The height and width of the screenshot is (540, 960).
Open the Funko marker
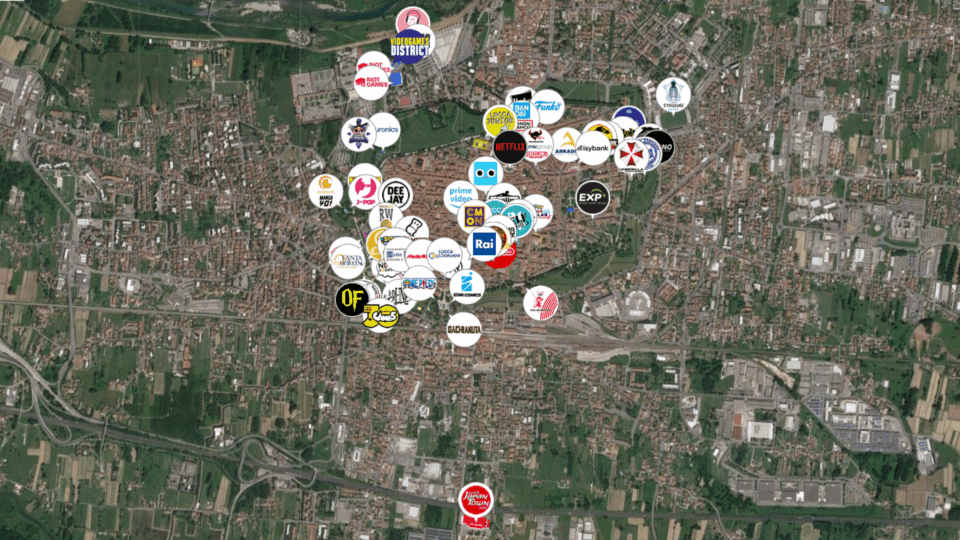pyautogui.click(x=548, y=104)
